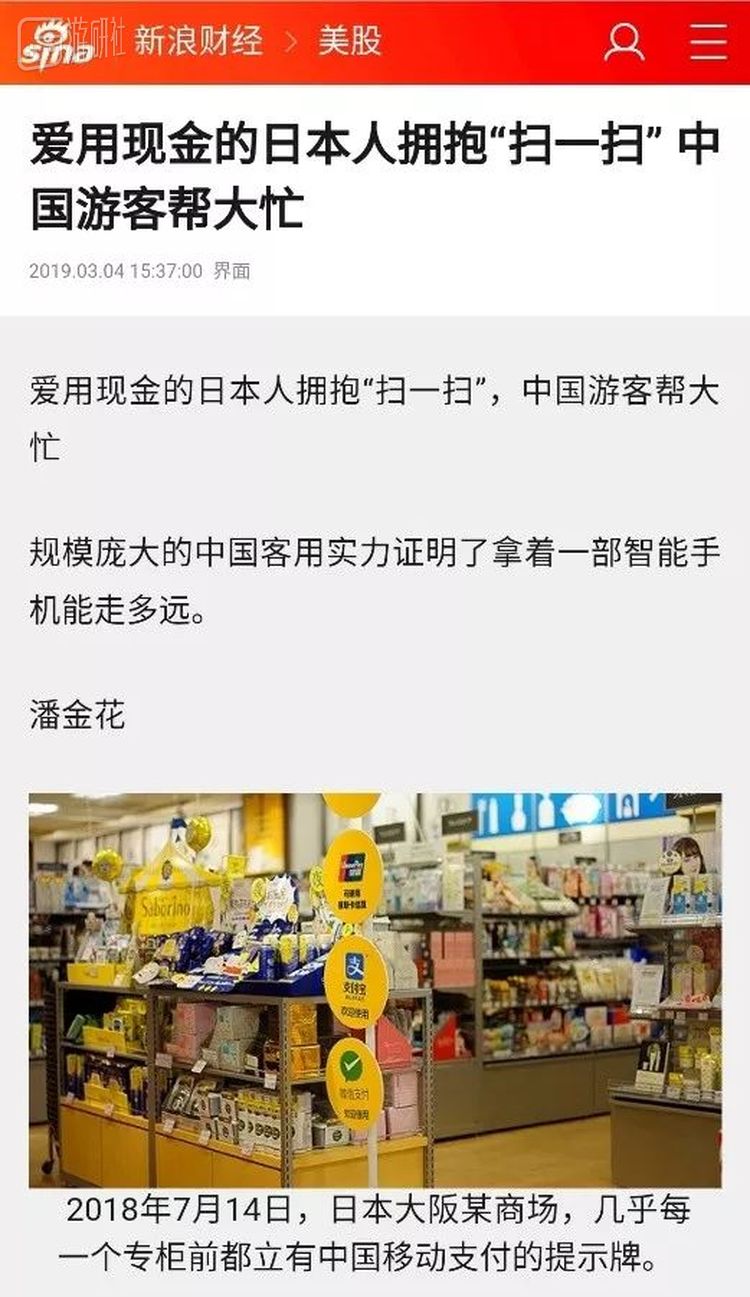Open the user profile icon
Viewport: 750px width, 1297px height.
(625, 42)
